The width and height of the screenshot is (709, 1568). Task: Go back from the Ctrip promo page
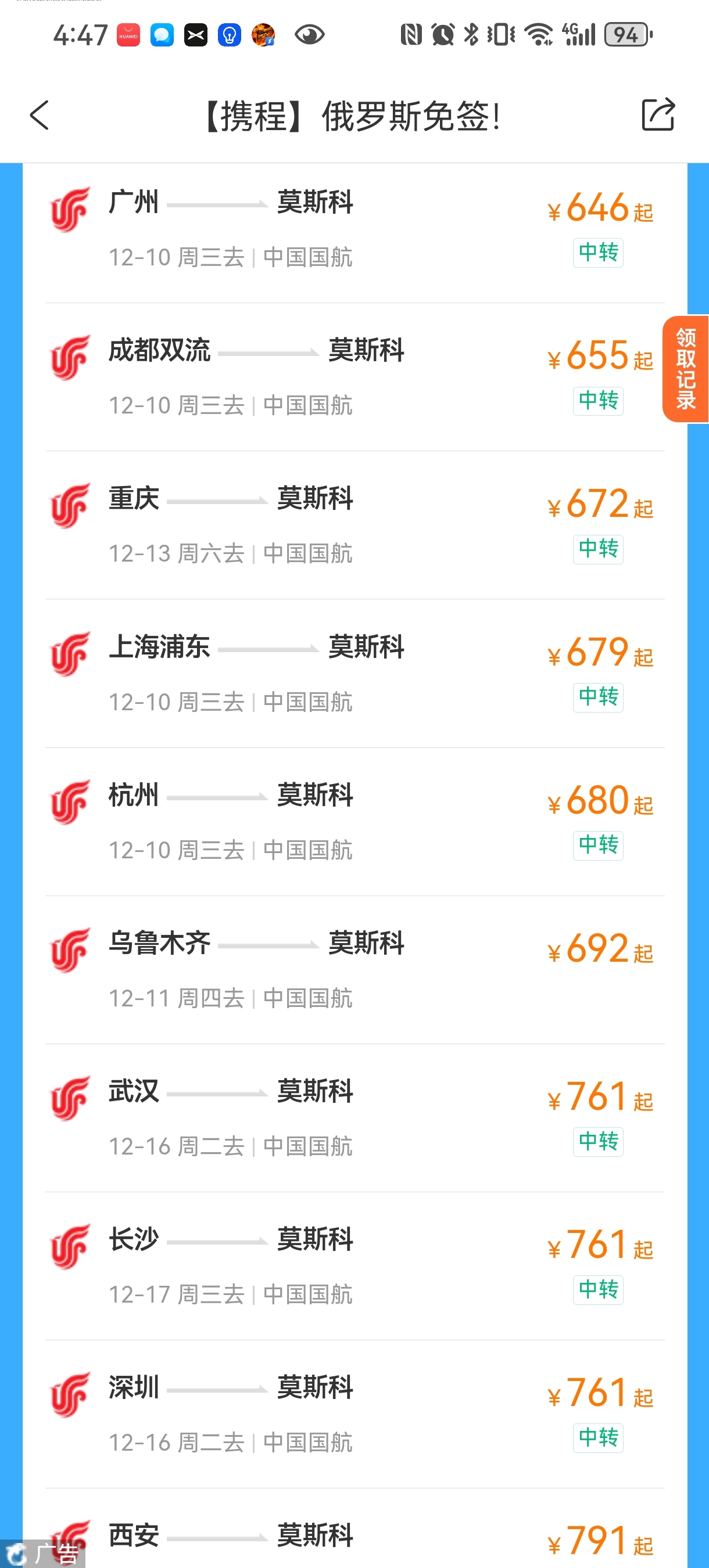[40, 115]
